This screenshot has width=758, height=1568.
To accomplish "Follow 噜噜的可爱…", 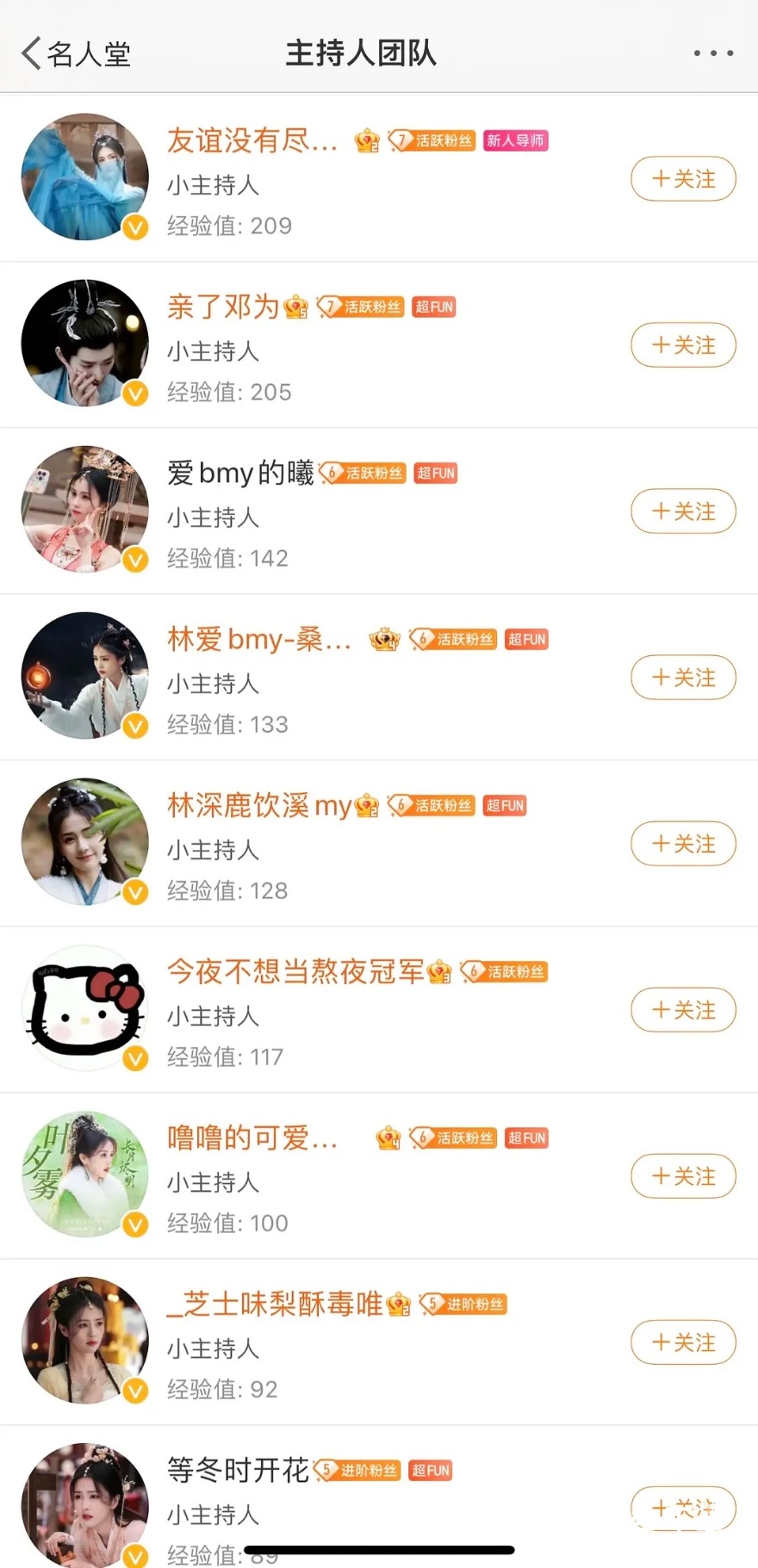I will [683, 1176].
